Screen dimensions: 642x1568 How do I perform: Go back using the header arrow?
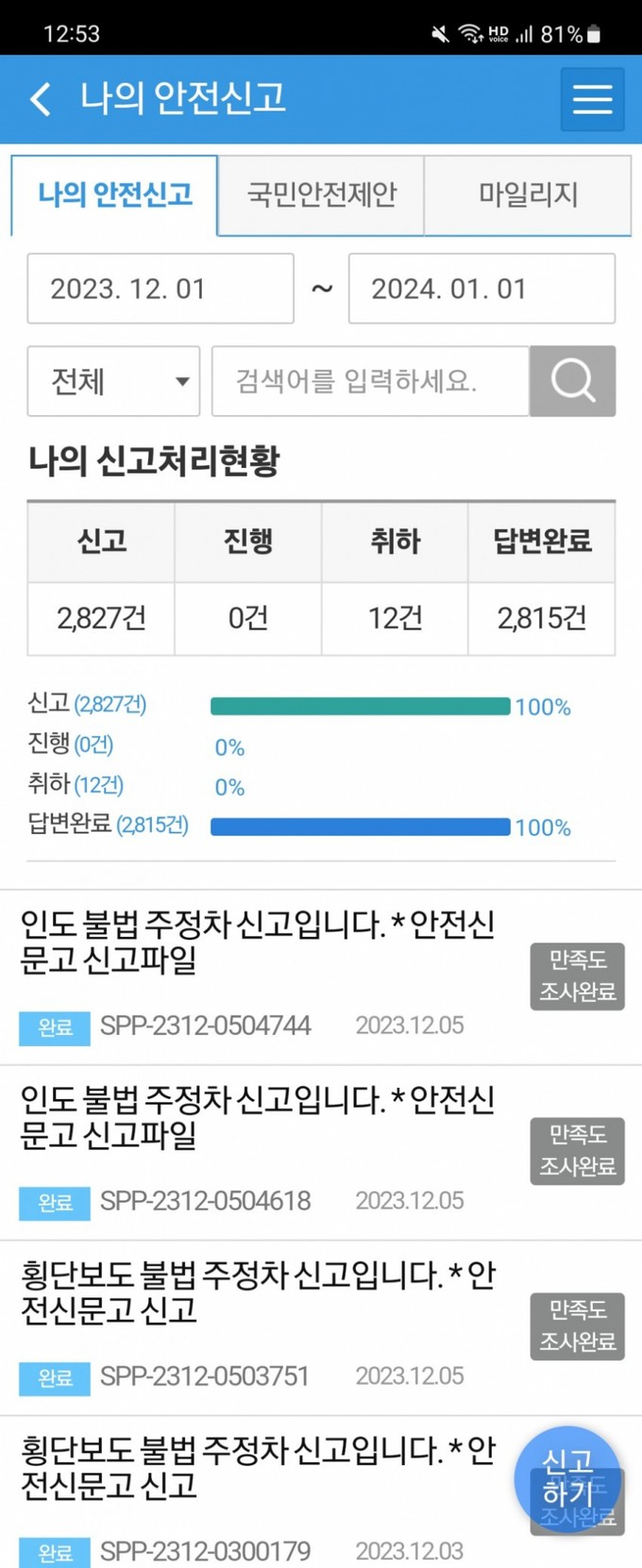40,98
